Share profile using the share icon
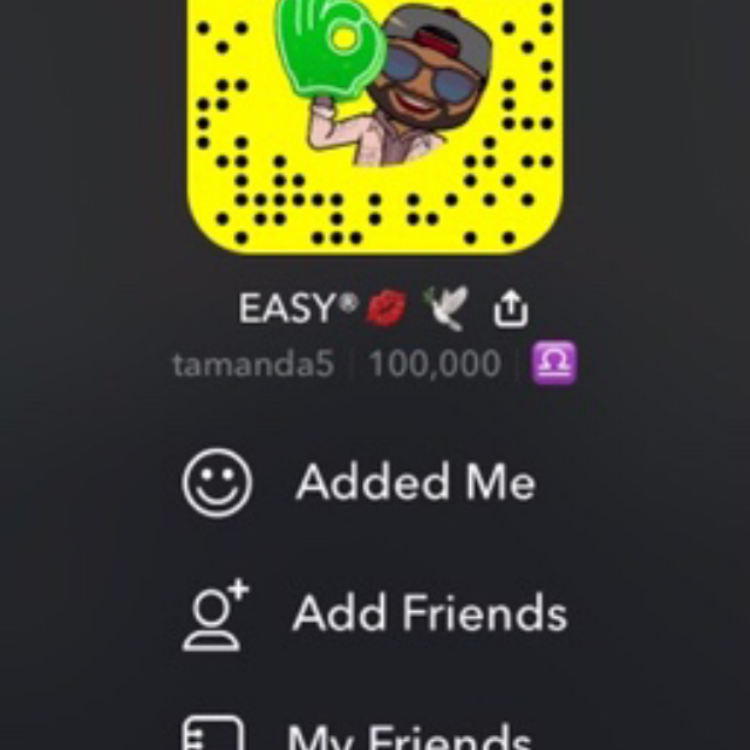The height and width of the screenshot is (750, 750). click(x=510, y=309)
